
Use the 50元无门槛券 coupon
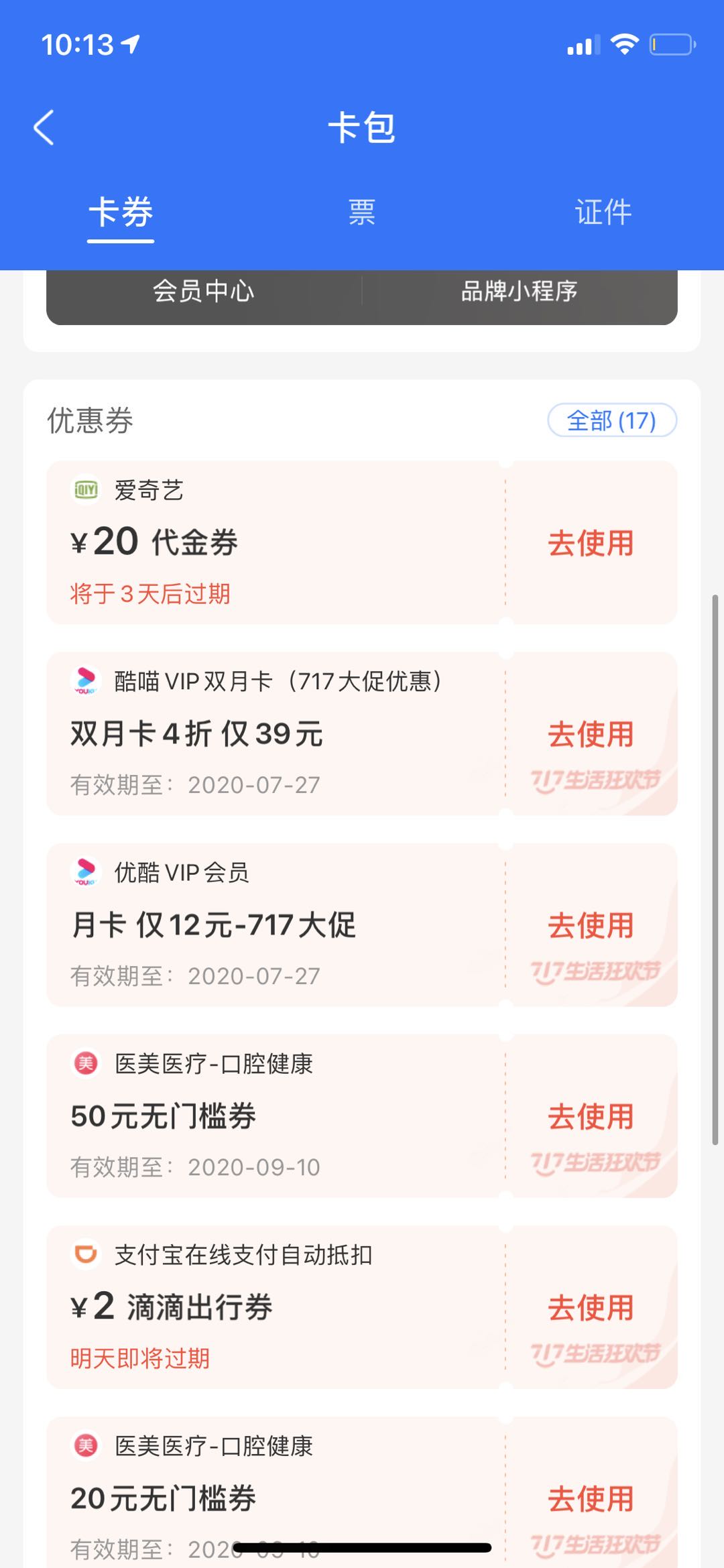click(591, 1117)
